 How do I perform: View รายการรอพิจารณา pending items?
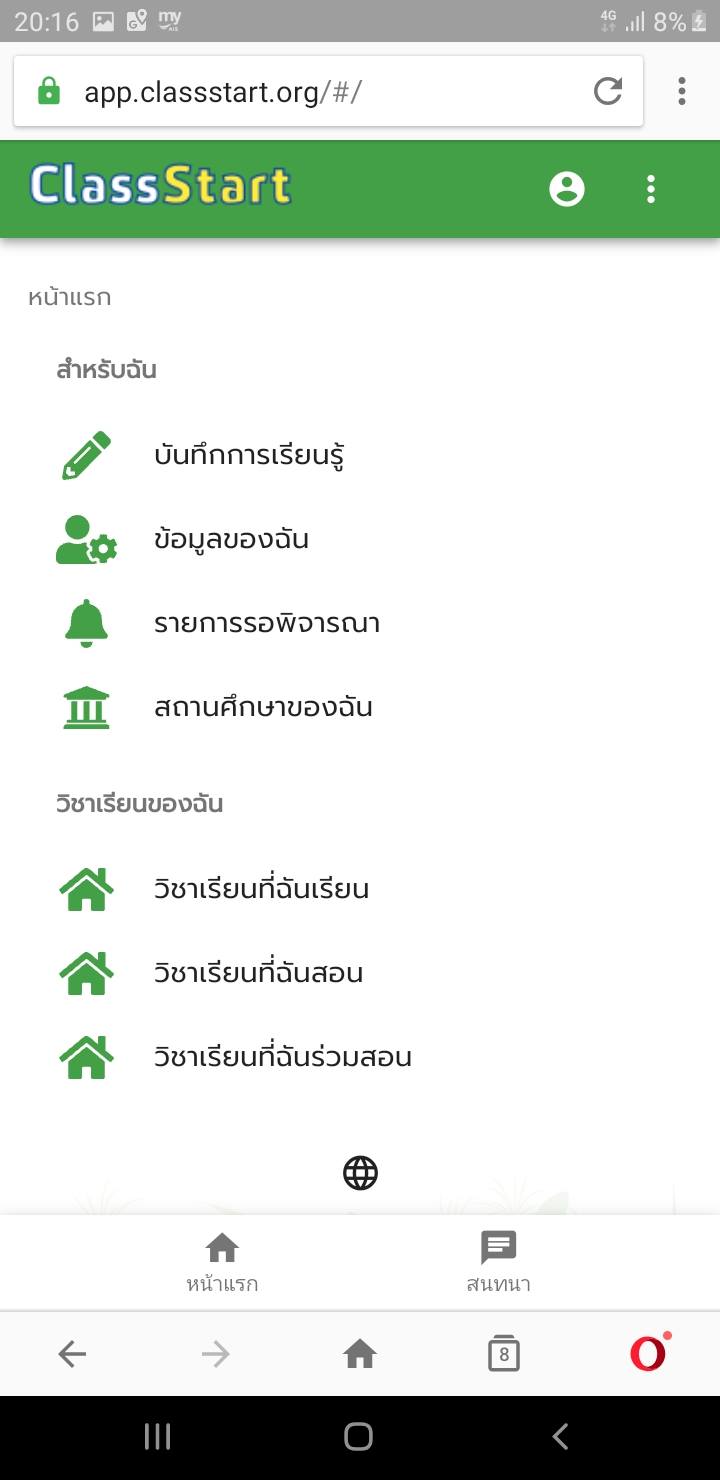266,624
